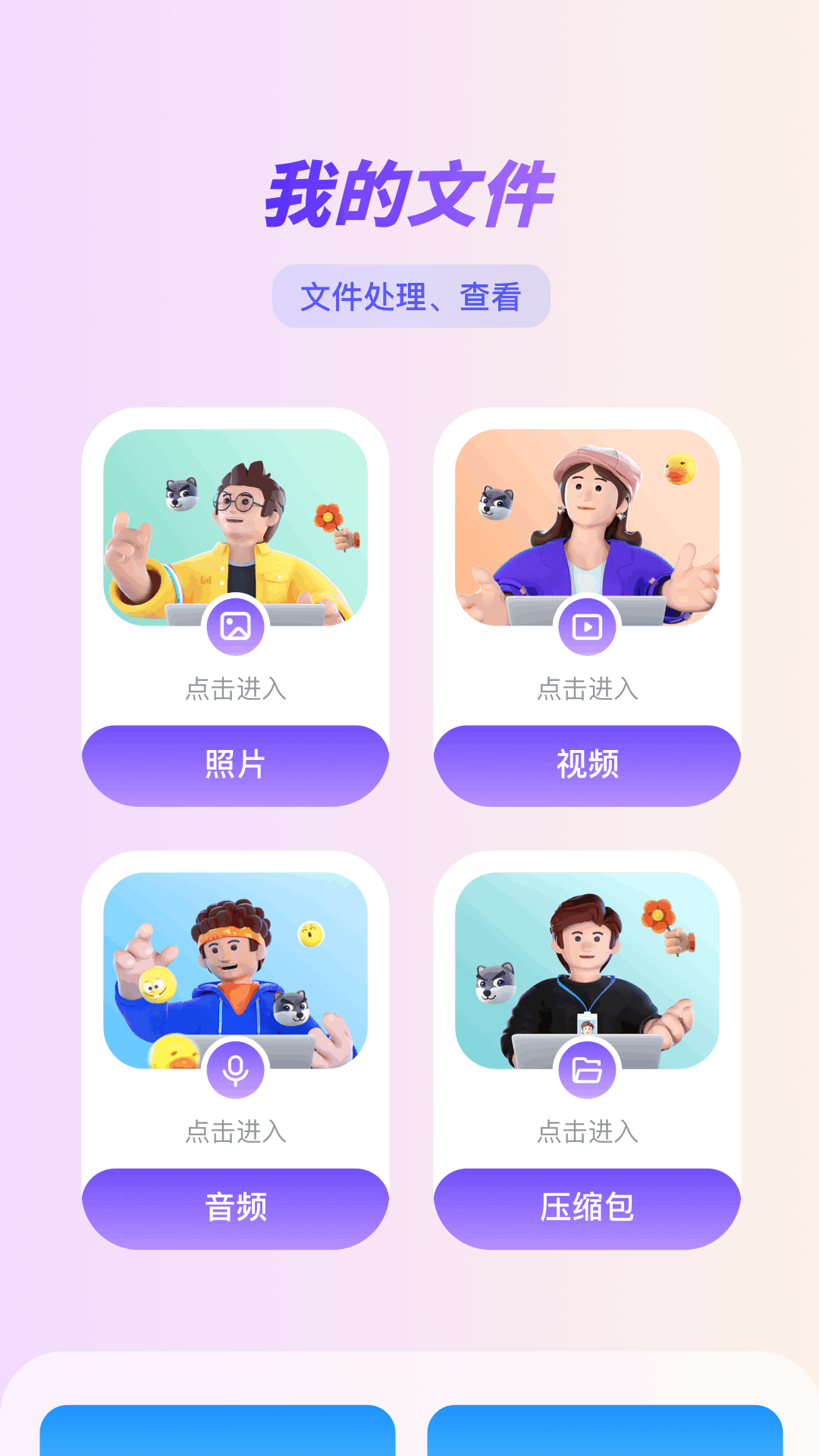Open the 照片 section
819x1456 pixels.
(x=237, y=763)
